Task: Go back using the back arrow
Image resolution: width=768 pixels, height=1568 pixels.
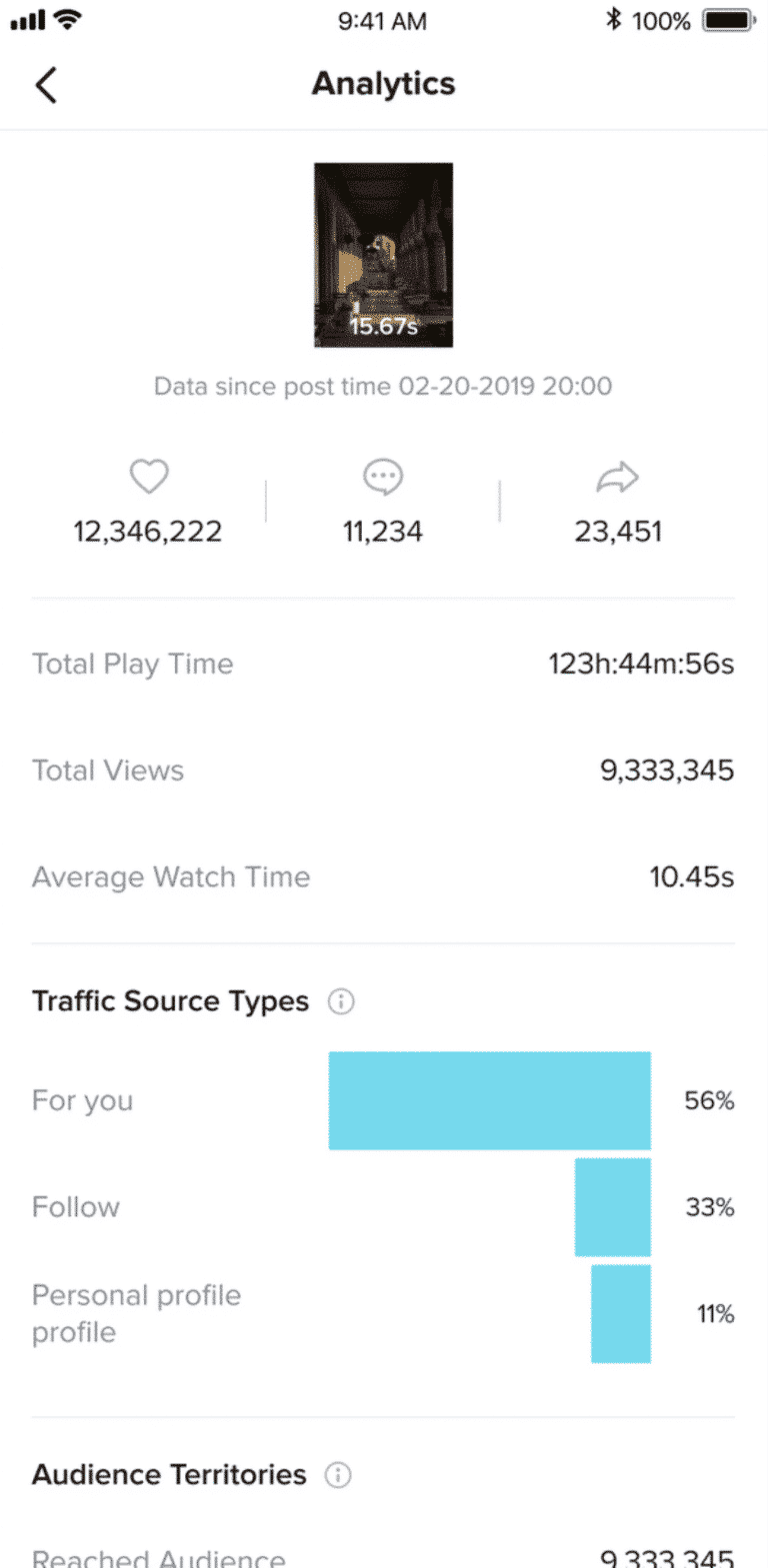Action: 46,85
